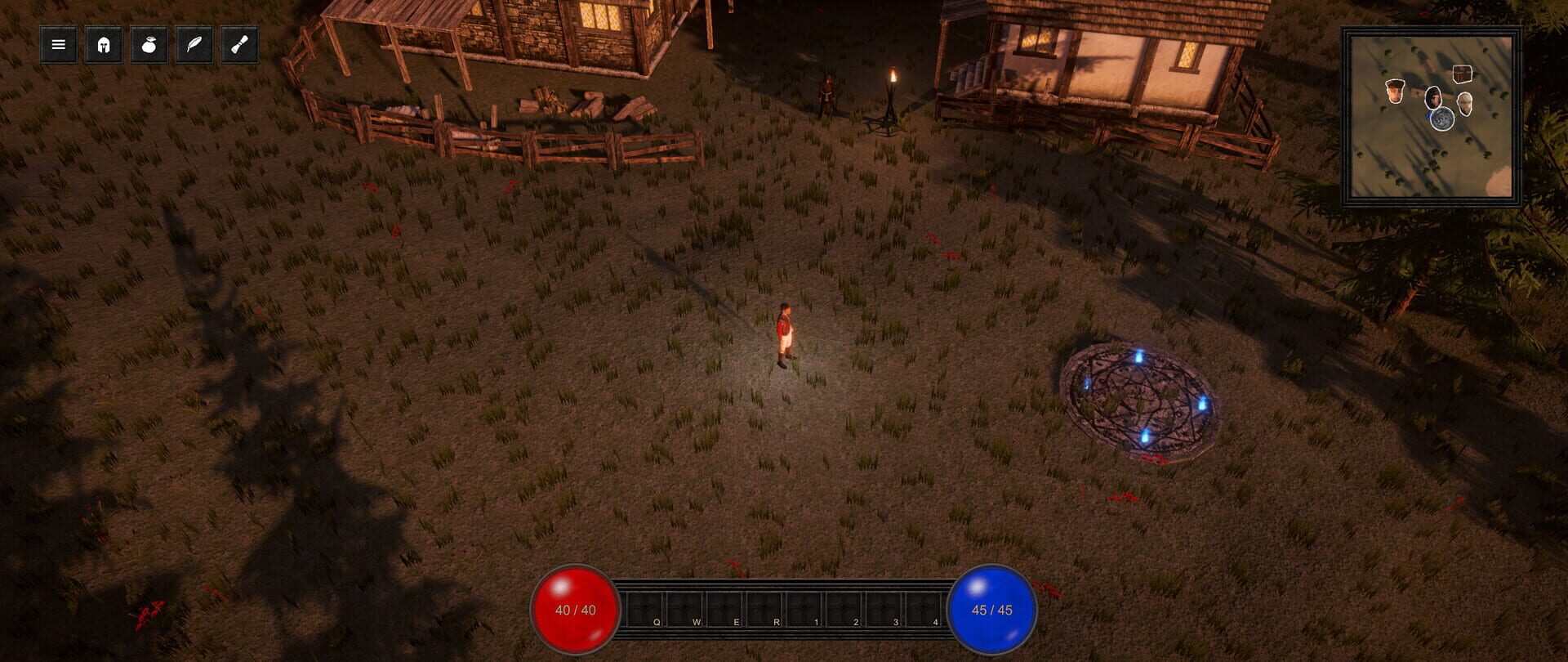
Task: Use quick slot 3
Action: pyautogui.click(x=885, y=610)
